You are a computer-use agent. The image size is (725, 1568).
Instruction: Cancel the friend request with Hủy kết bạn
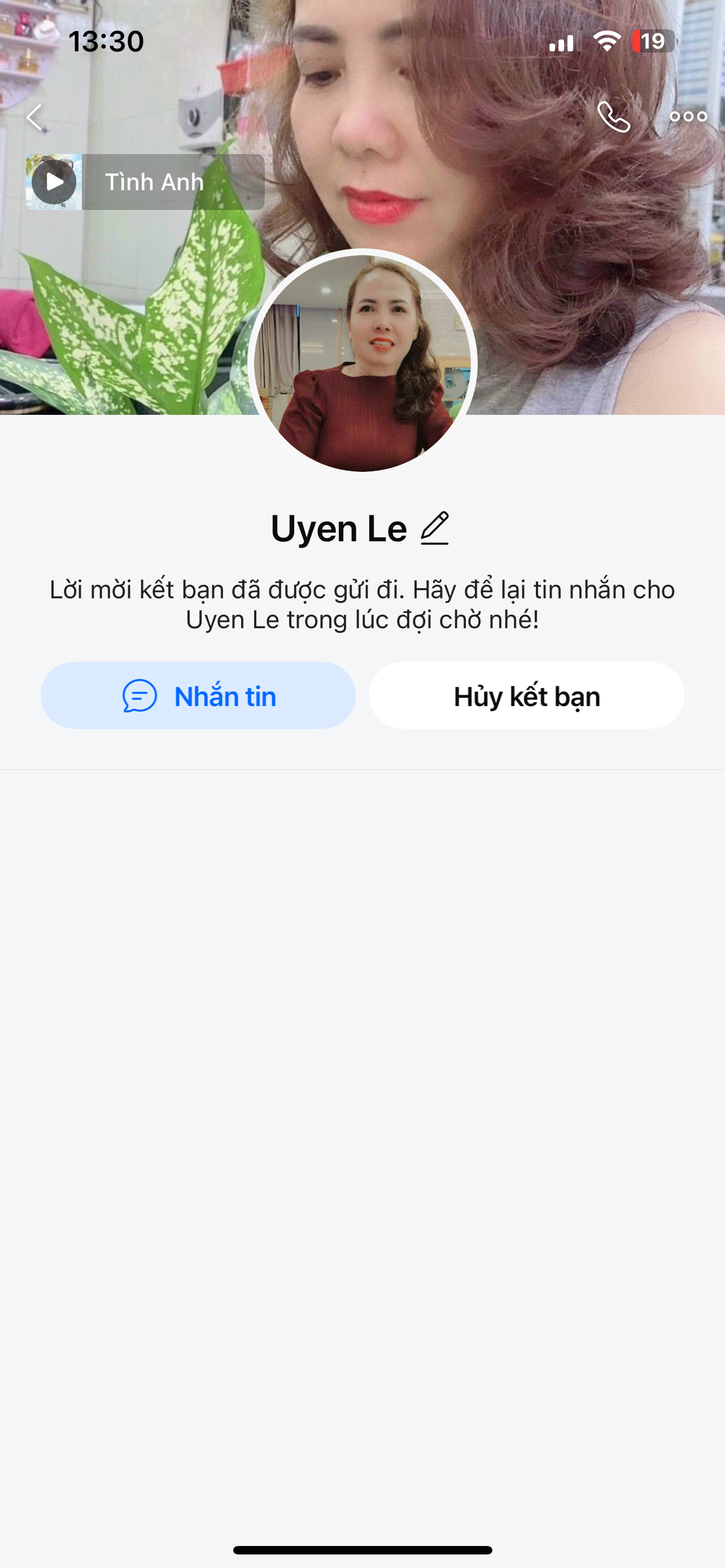(527, 696)
